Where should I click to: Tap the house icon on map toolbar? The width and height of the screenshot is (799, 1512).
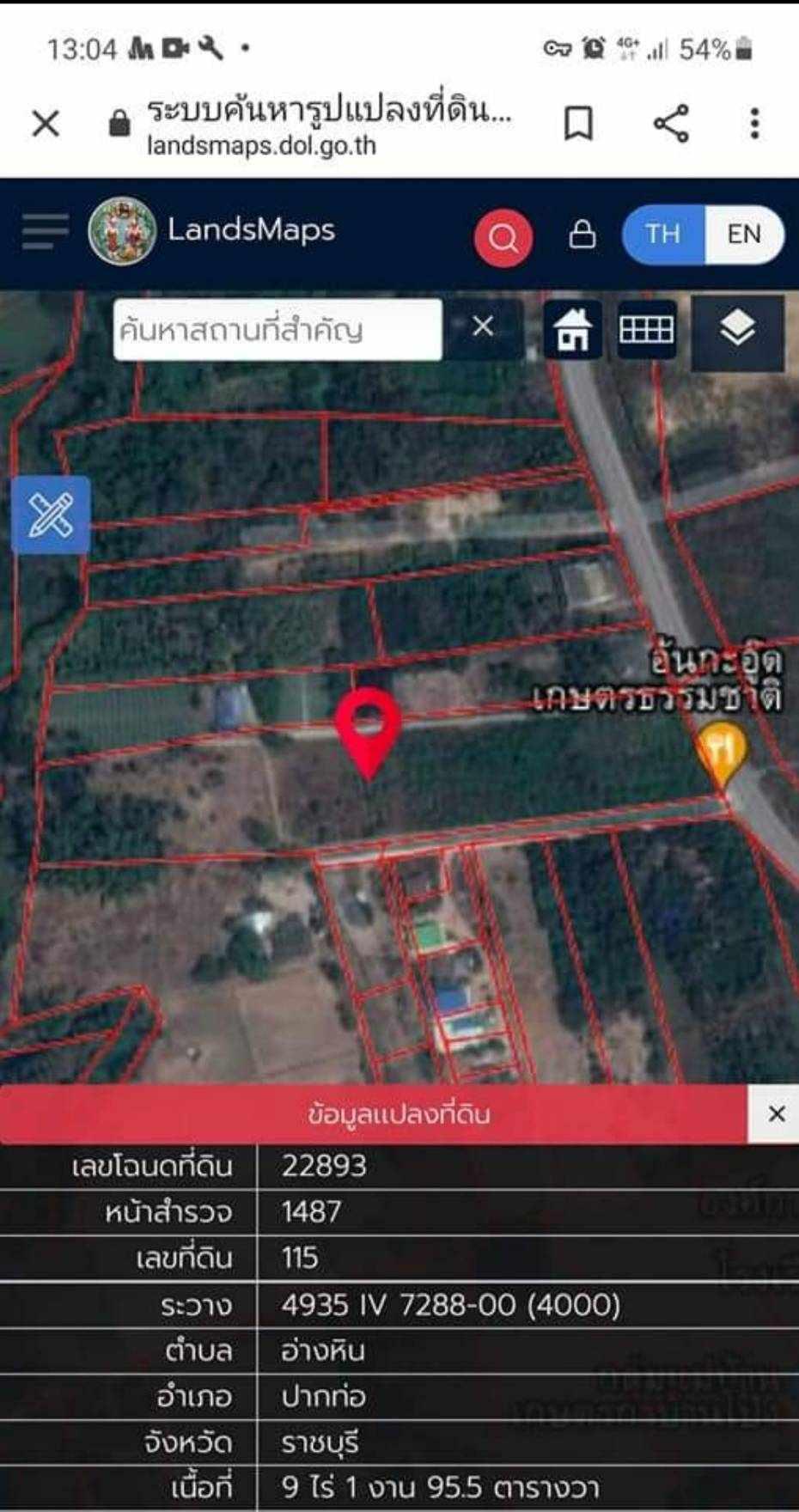(x=572, y=329)
